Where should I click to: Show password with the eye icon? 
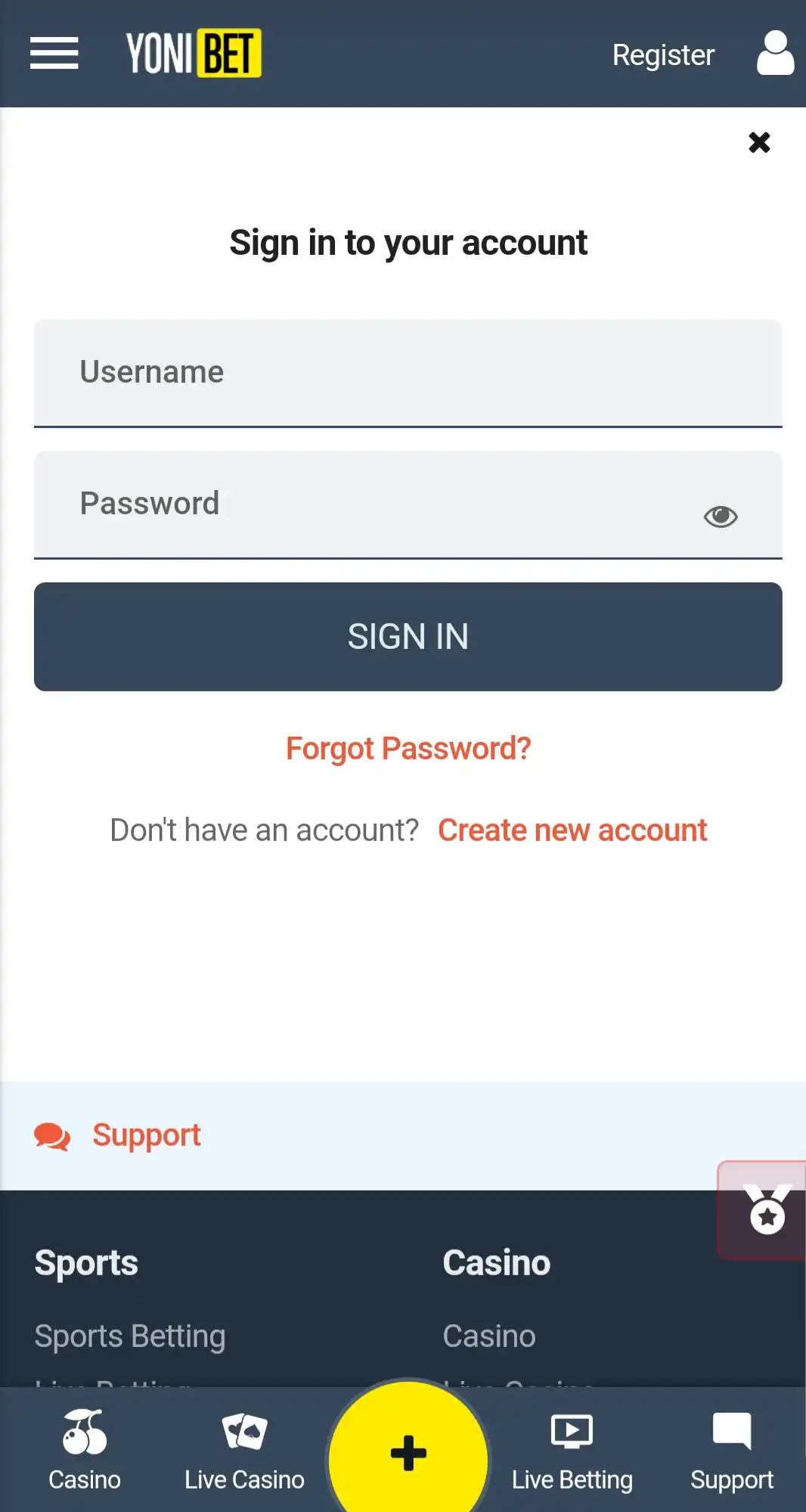[720, 517]
